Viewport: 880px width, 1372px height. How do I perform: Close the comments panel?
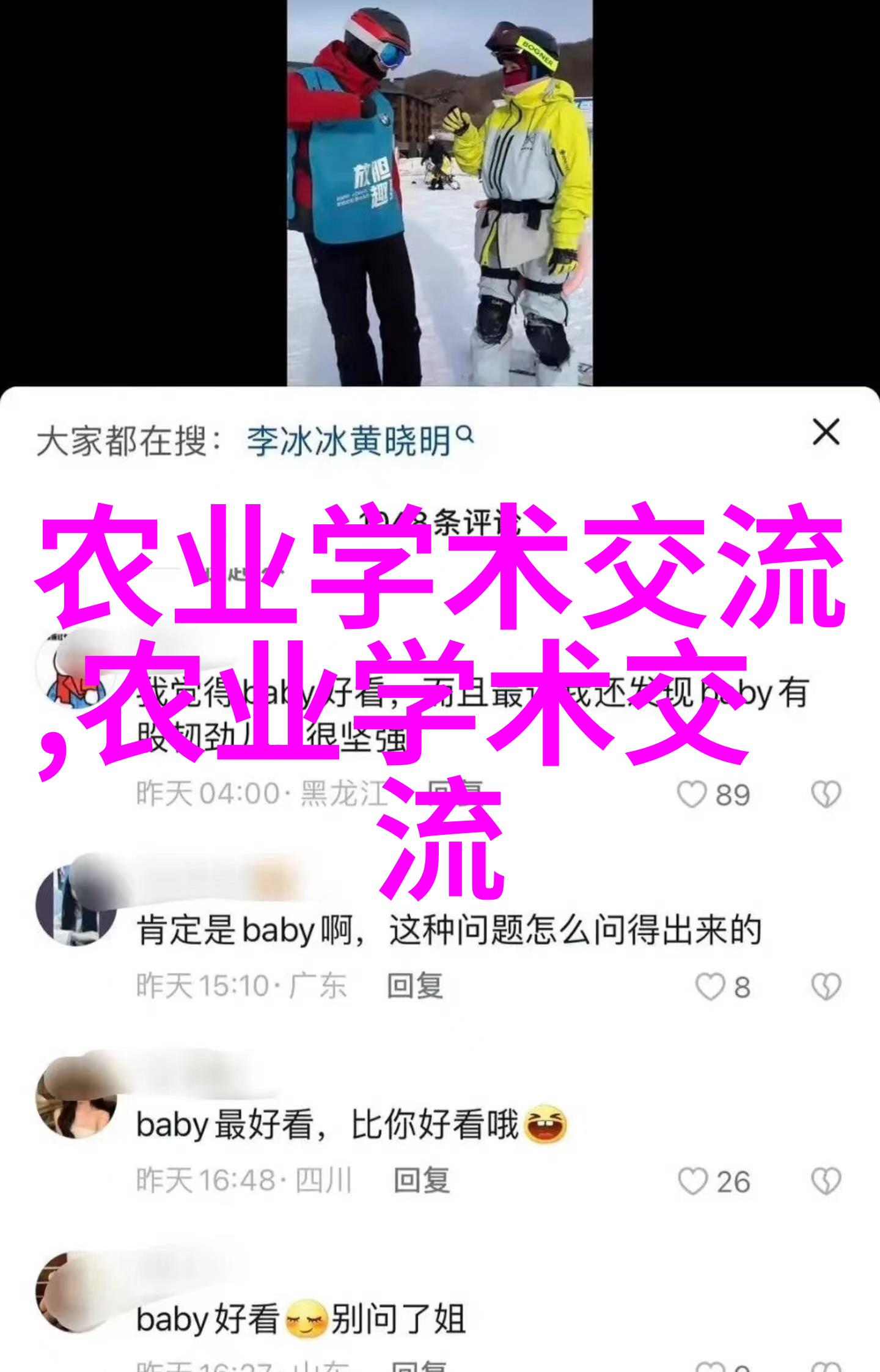(826, 433)
